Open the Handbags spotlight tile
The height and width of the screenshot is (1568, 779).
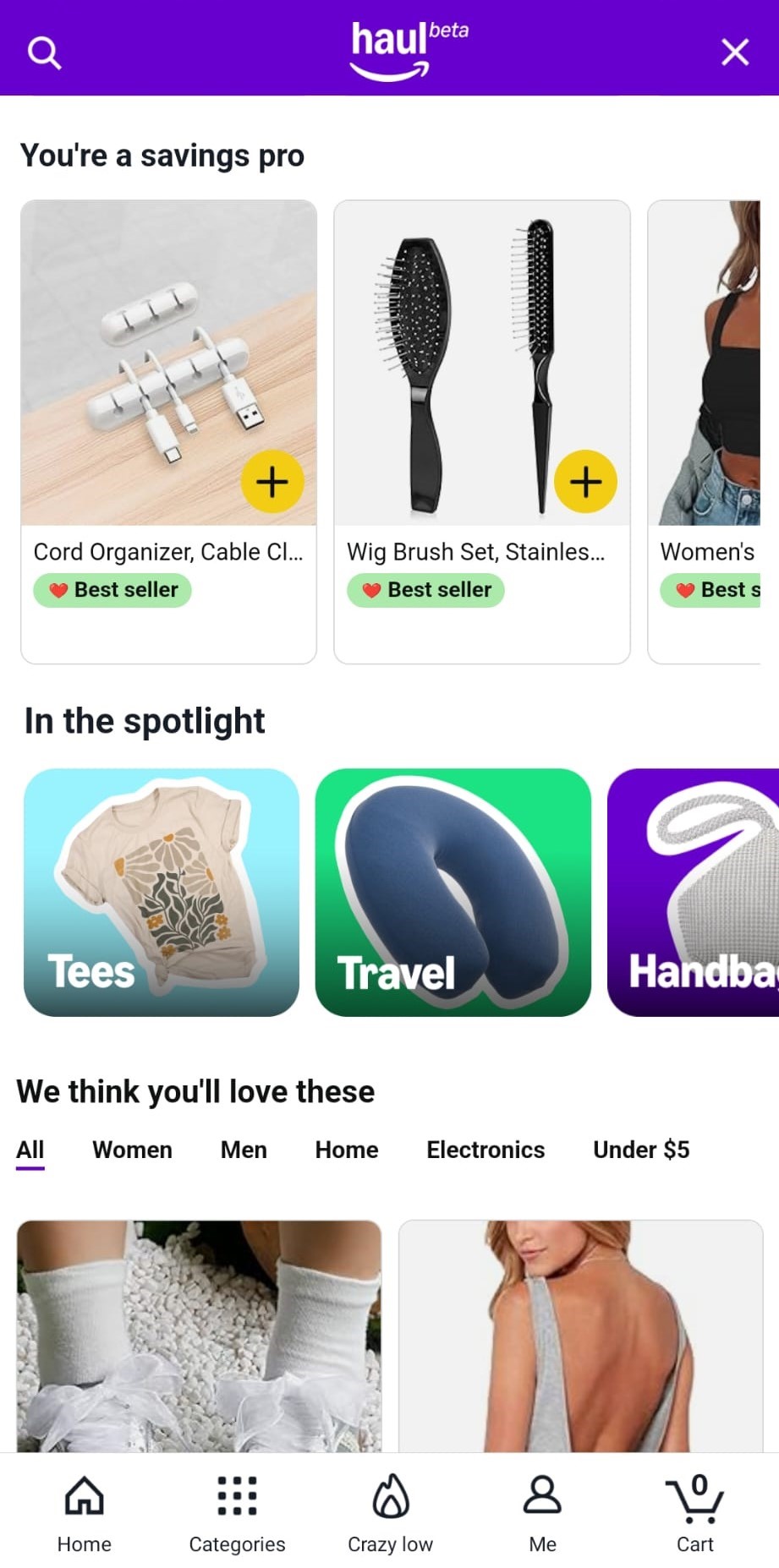(x=694, y=892)
